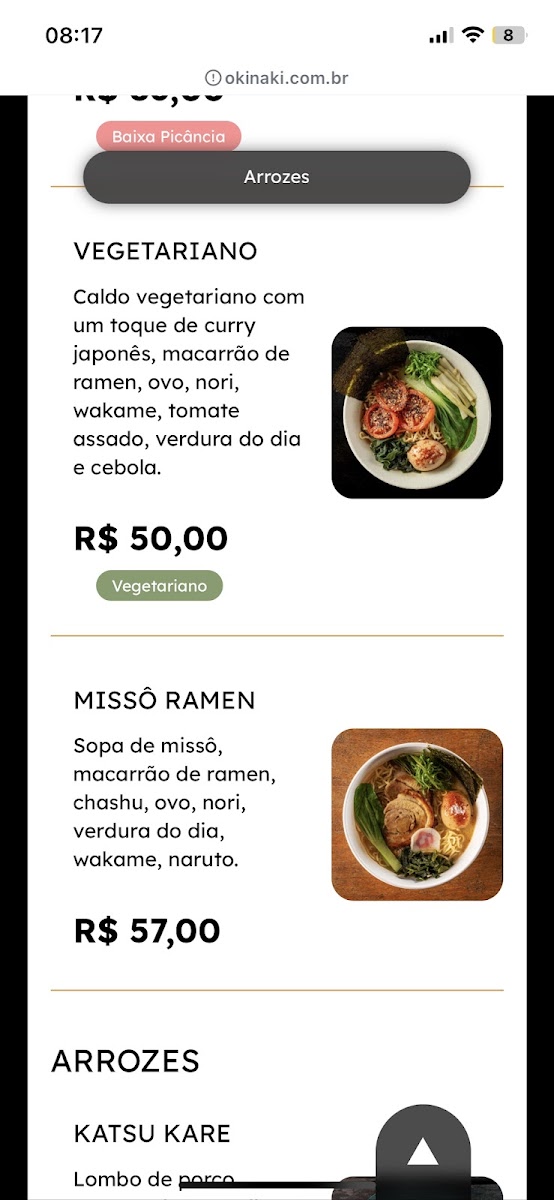Open the Missô Ramen photo
The width and height of the screenshot is (554, 1200).
click(417, 814)
